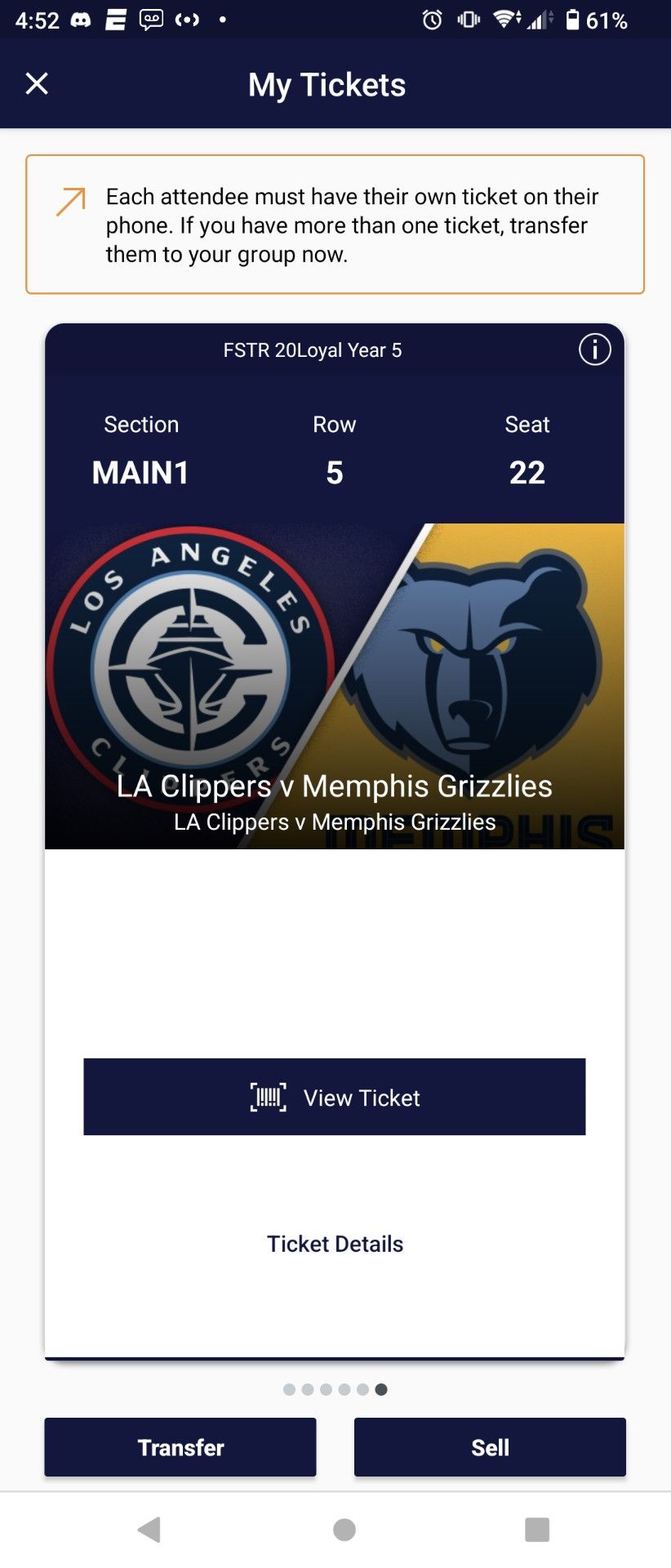Select the third pagination dot
This screenshot has width=671, height=1568.
[x=327, y=1388]
